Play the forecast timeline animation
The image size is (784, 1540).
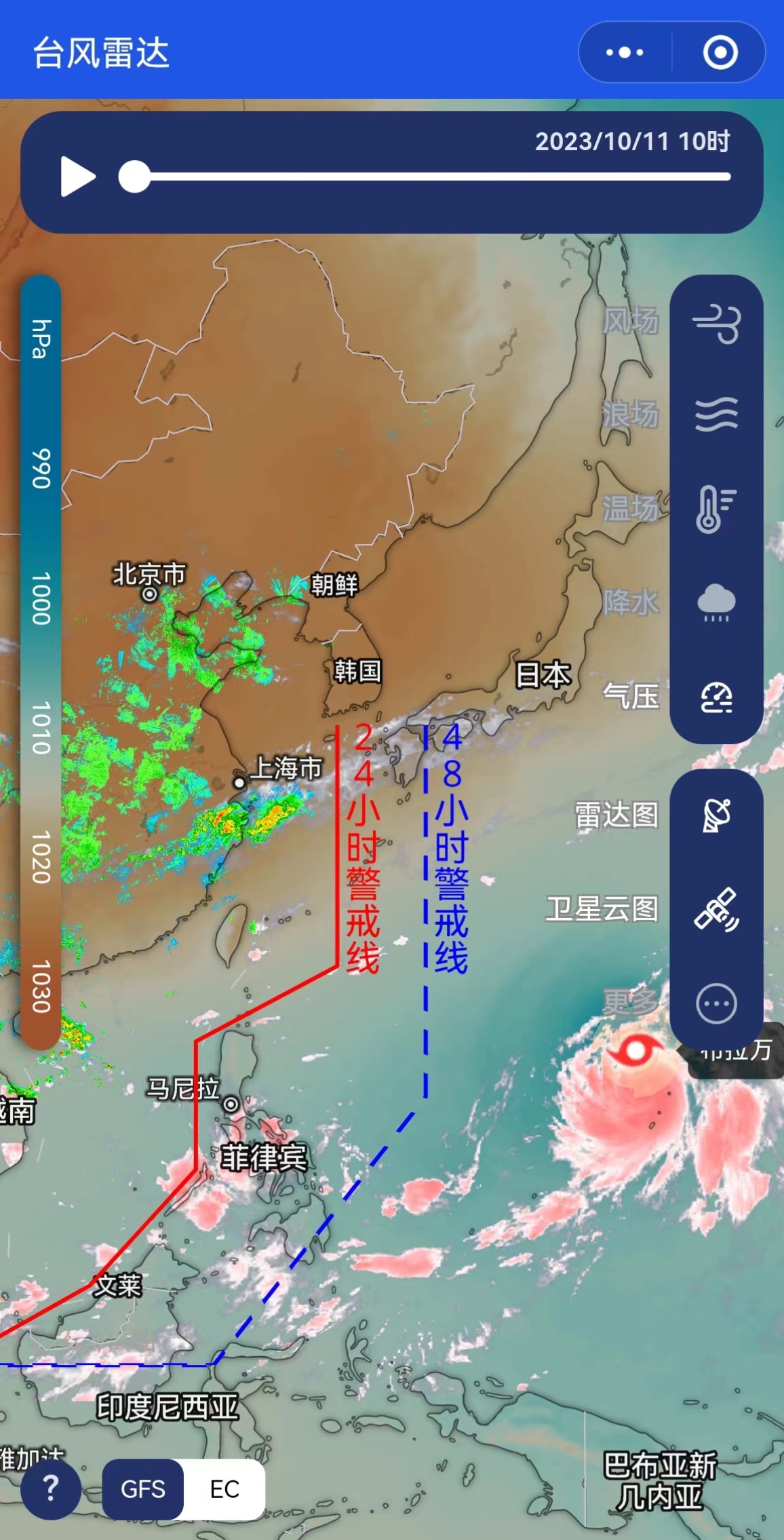coord(77,176)
